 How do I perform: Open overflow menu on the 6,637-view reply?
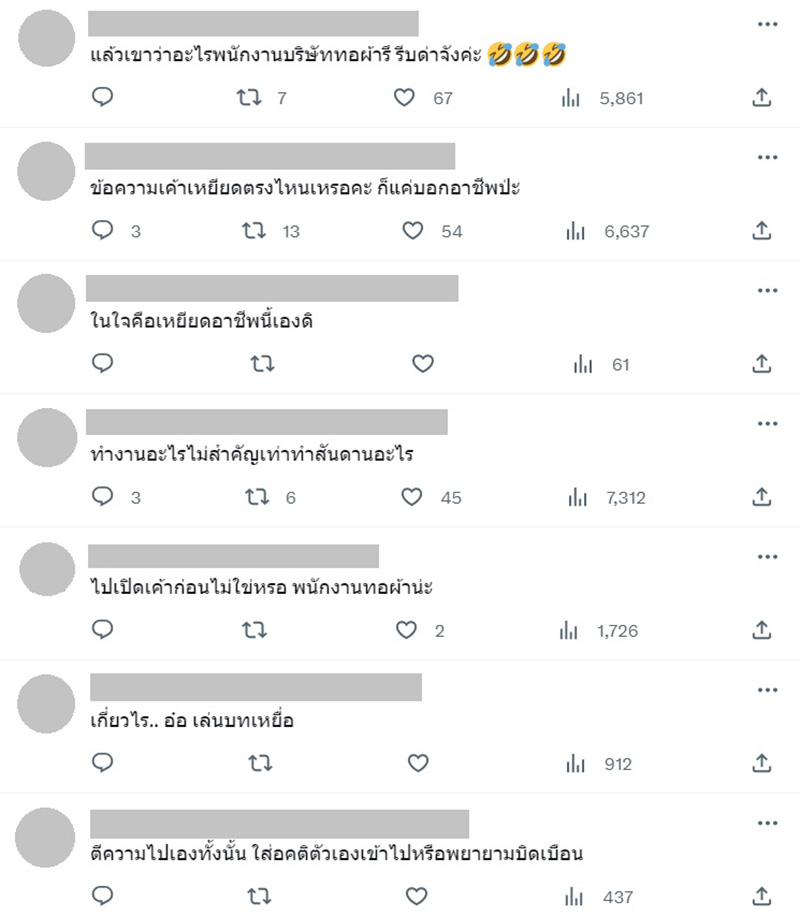pos(767,157)
